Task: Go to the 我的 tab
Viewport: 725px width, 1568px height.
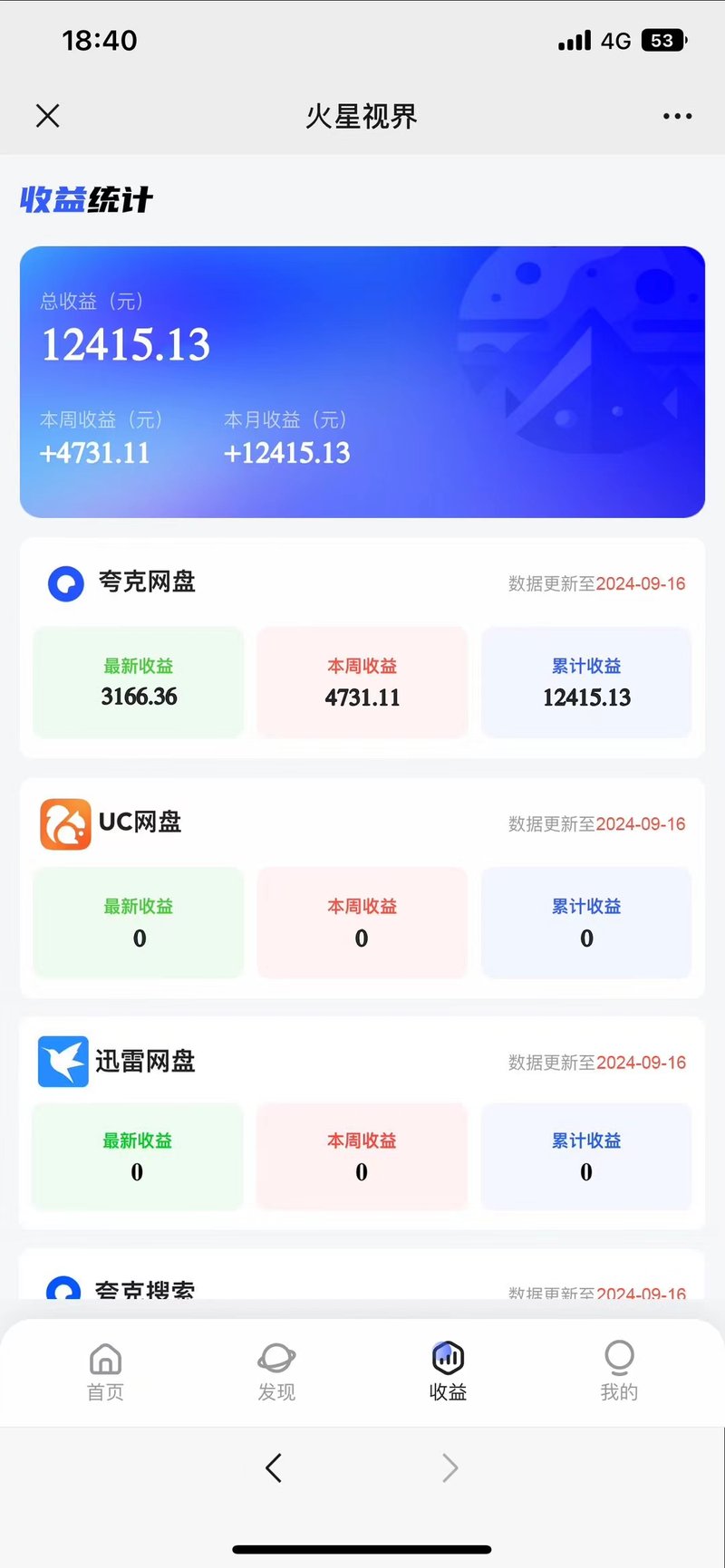Action: point(619,1371)
